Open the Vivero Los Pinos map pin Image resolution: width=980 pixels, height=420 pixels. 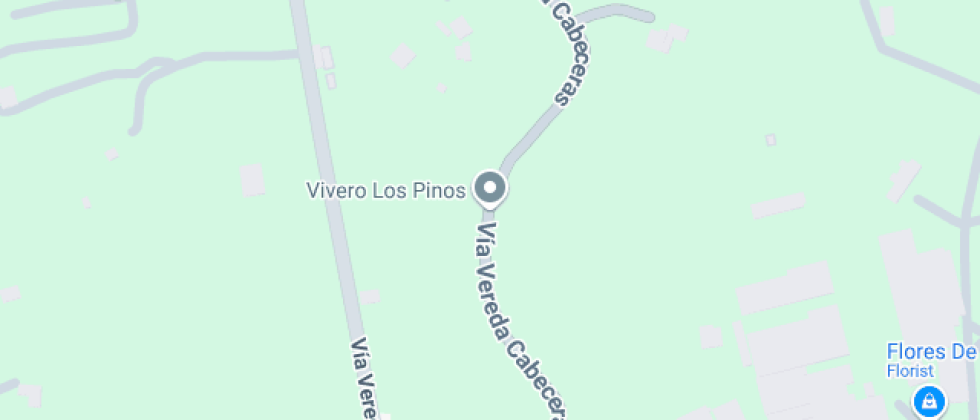click(x=489, y=188)
